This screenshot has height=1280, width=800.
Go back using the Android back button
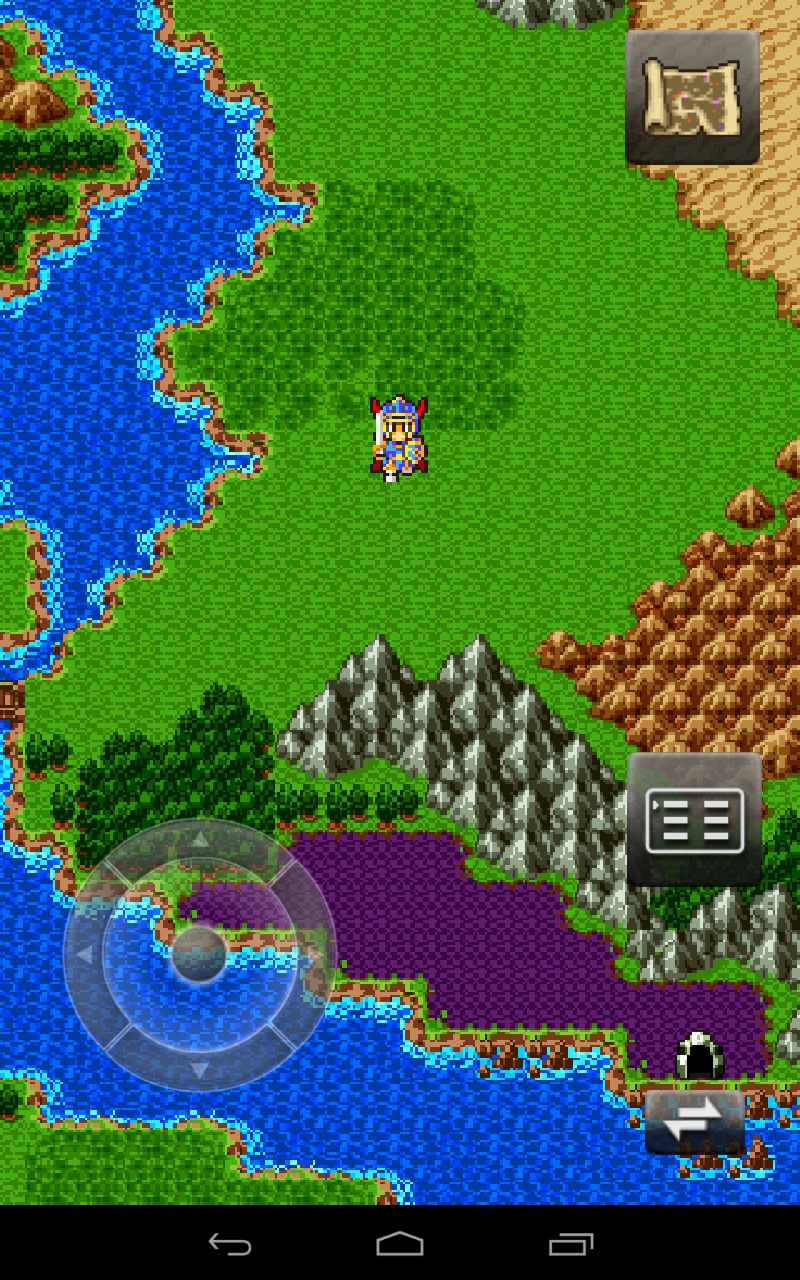230,1244
